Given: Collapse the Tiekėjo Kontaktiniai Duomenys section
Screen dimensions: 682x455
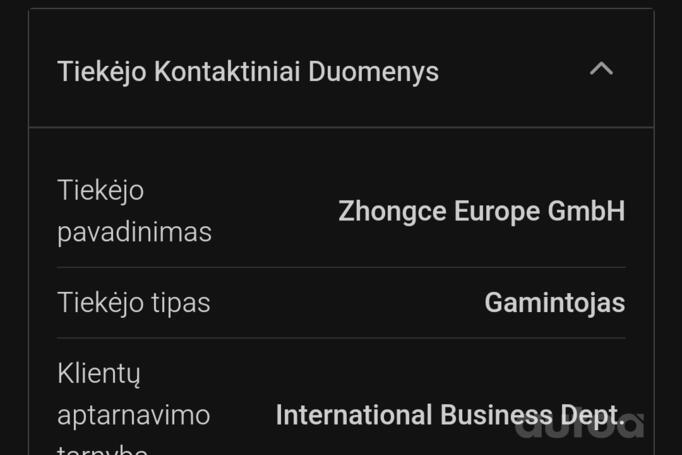Looking at the screenshot, I should pyautogui.click(x=600, y=70).
